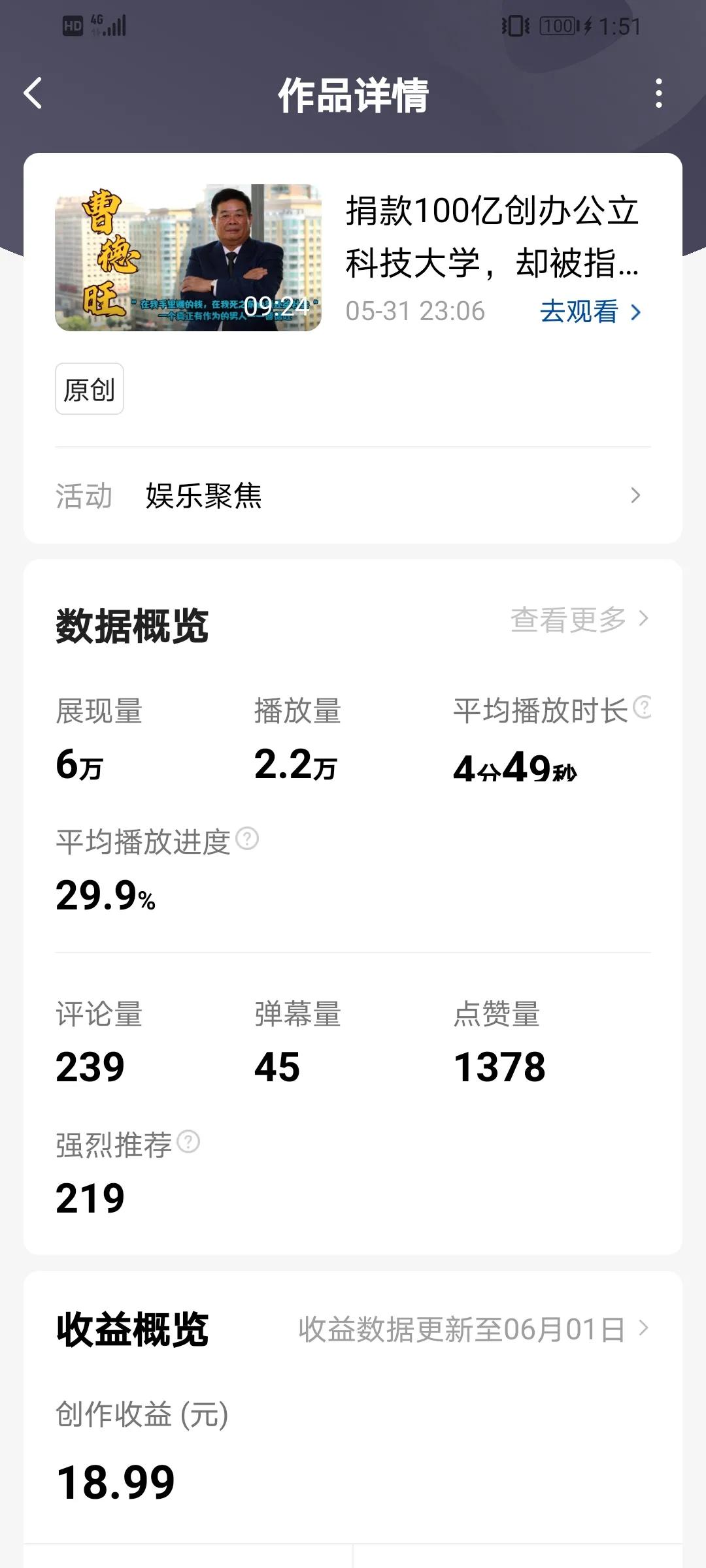Open the three-dot overflow menu
This screenshot has height=1568, width=706.
tap(658, 93)
